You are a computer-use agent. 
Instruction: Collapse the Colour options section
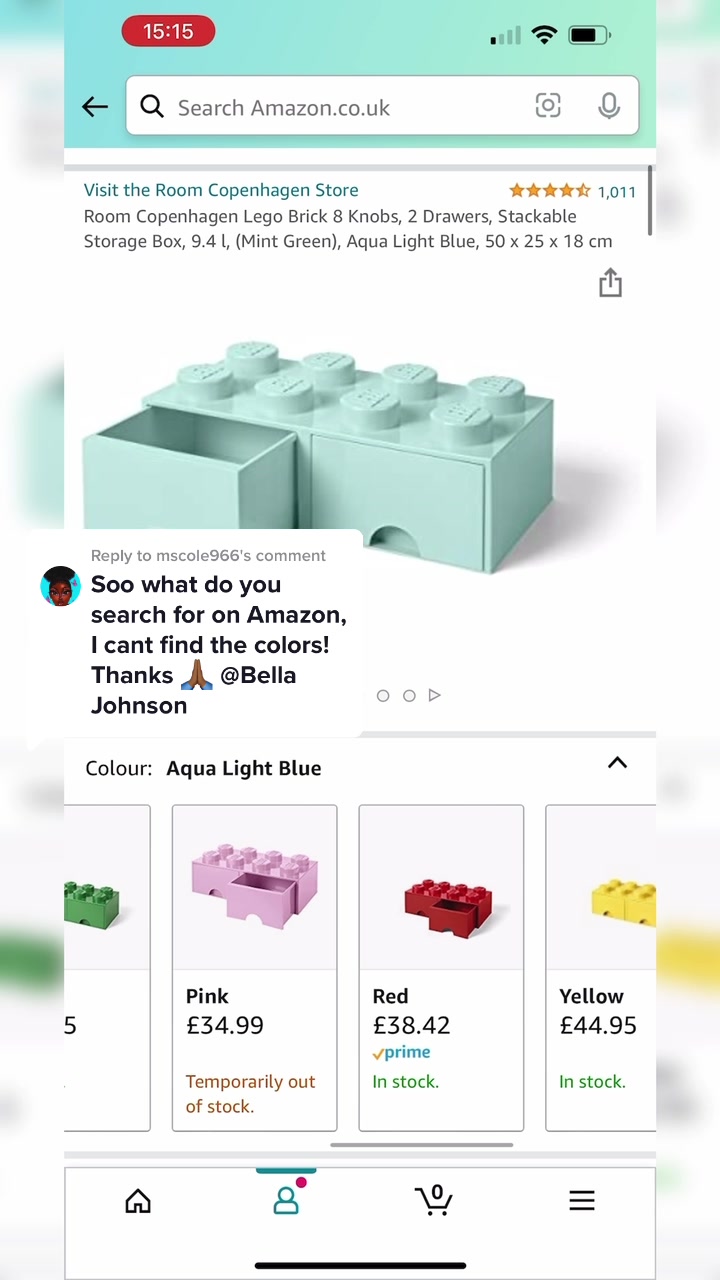click(617, 764)
